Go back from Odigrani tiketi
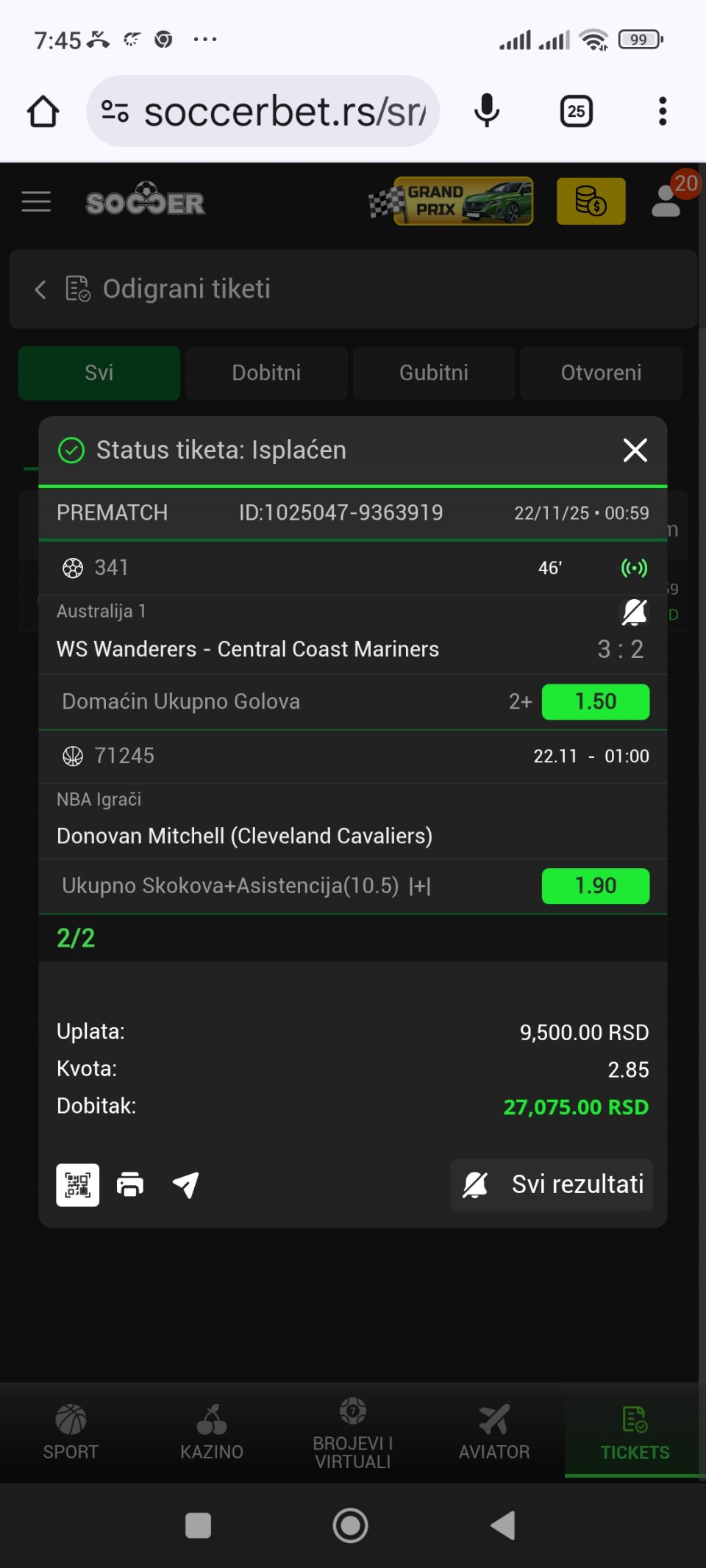The image size is (706, 1568). [40, 289]
